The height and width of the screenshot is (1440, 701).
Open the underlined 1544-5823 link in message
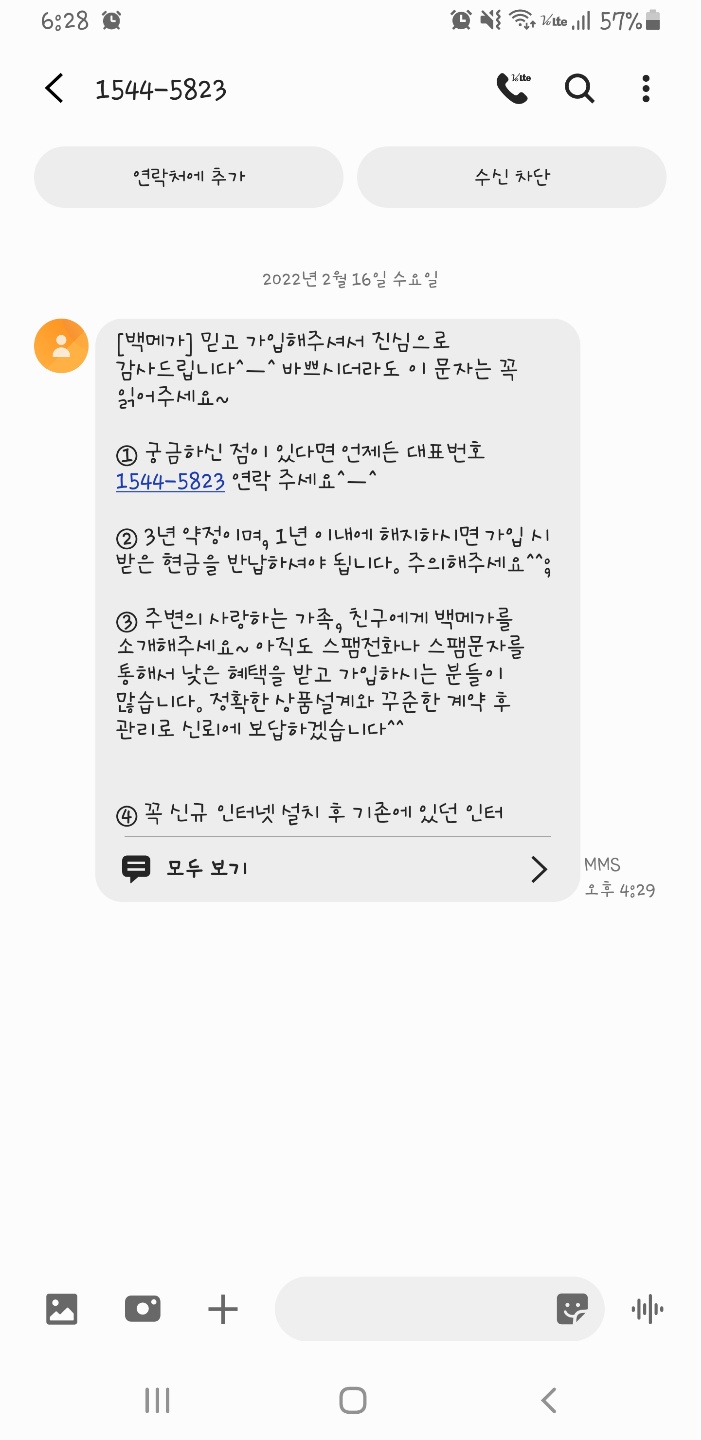170,481
